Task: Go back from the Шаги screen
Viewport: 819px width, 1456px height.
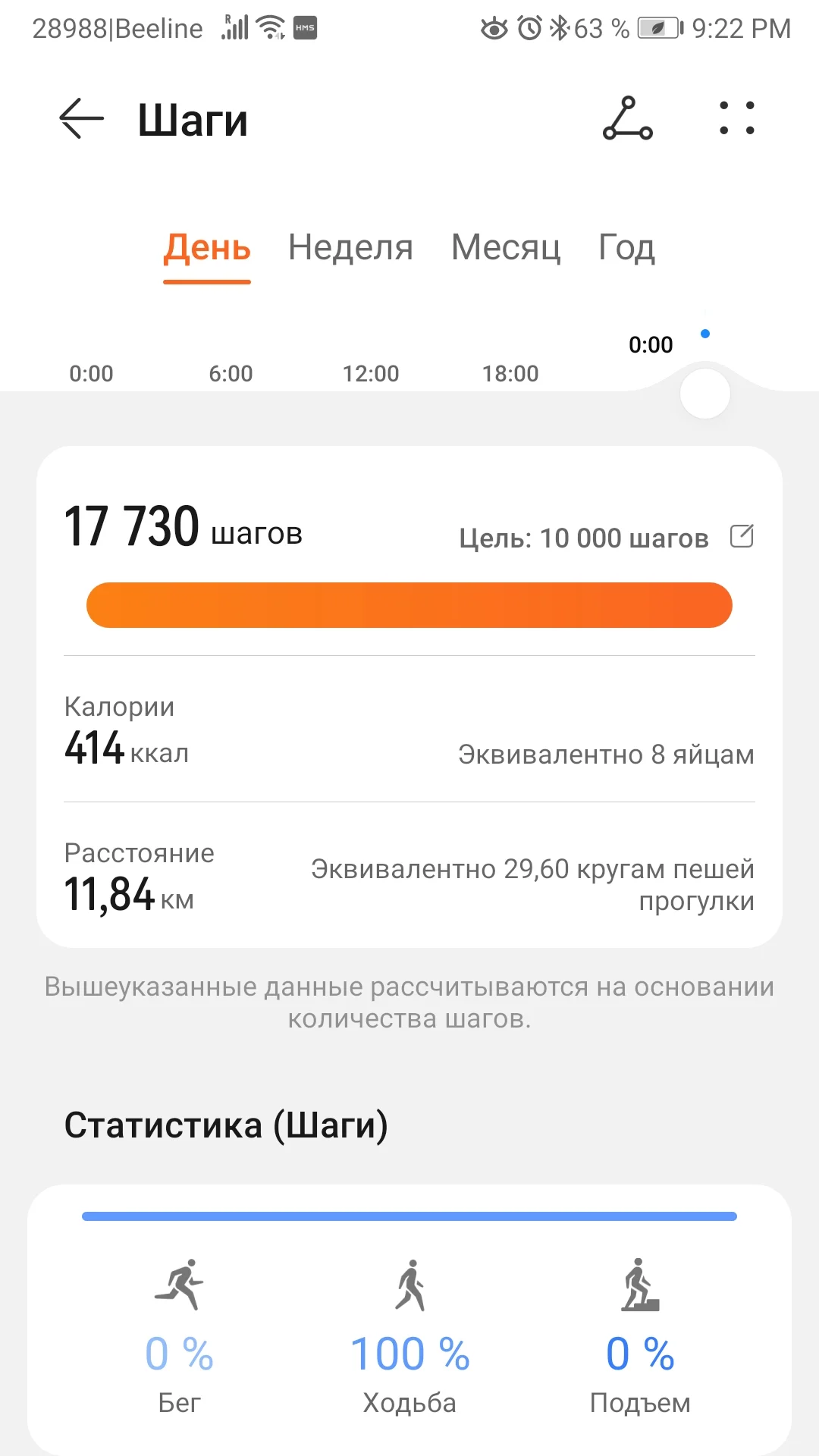Action: click(x=81, y=119)
